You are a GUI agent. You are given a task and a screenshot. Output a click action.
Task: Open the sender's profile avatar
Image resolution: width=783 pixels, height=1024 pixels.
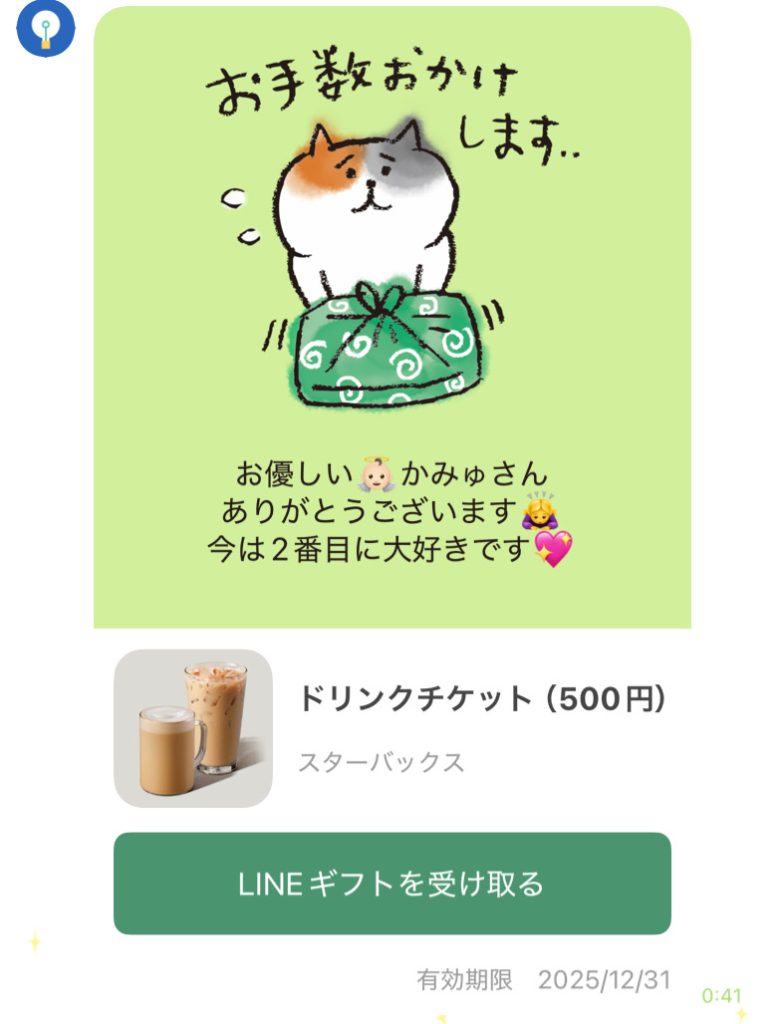pyautogui.click(x=46, y=29)
